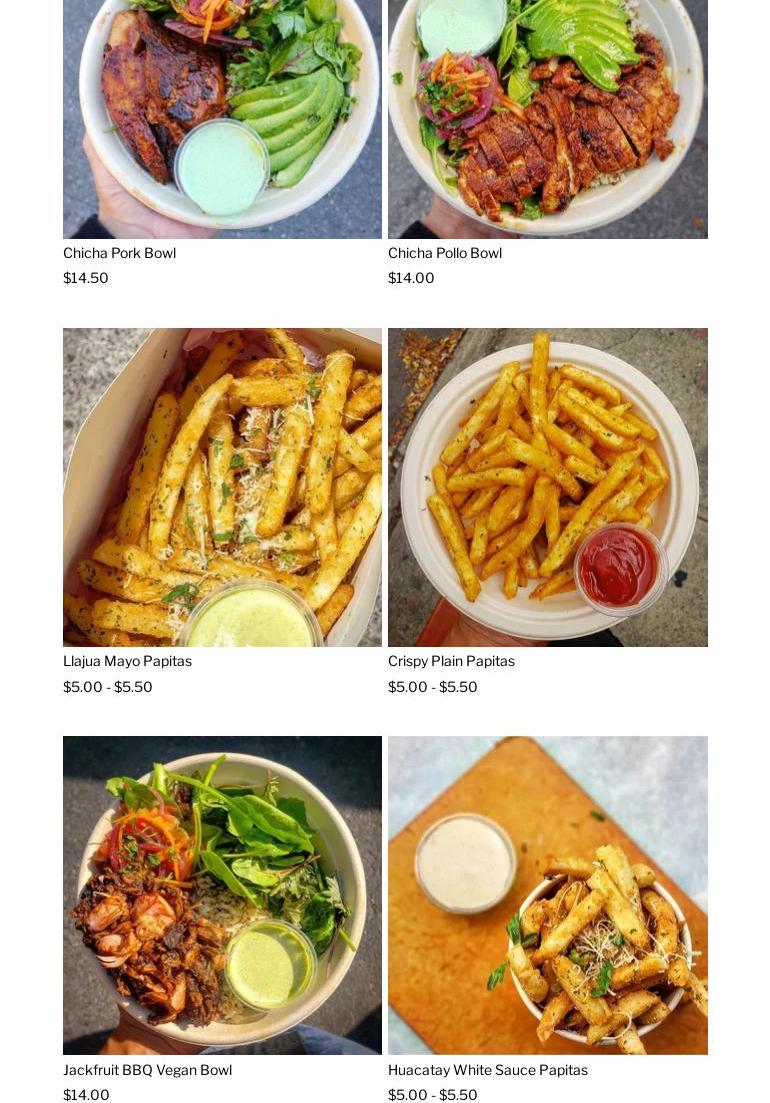Select the Chicha Pollo Bowl photo
The height and width of the screenshot is (1103, 770).
click(547, 118)
